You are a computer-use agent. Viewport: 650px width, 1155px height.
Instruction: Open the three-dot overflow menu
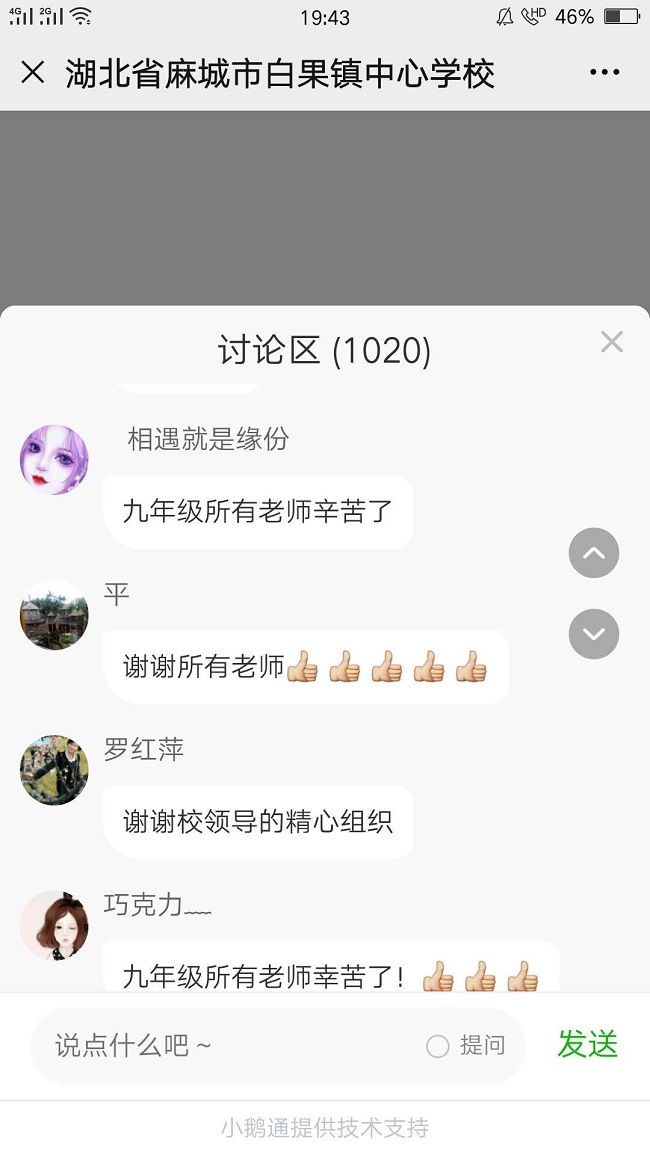(x=604, y=73)
